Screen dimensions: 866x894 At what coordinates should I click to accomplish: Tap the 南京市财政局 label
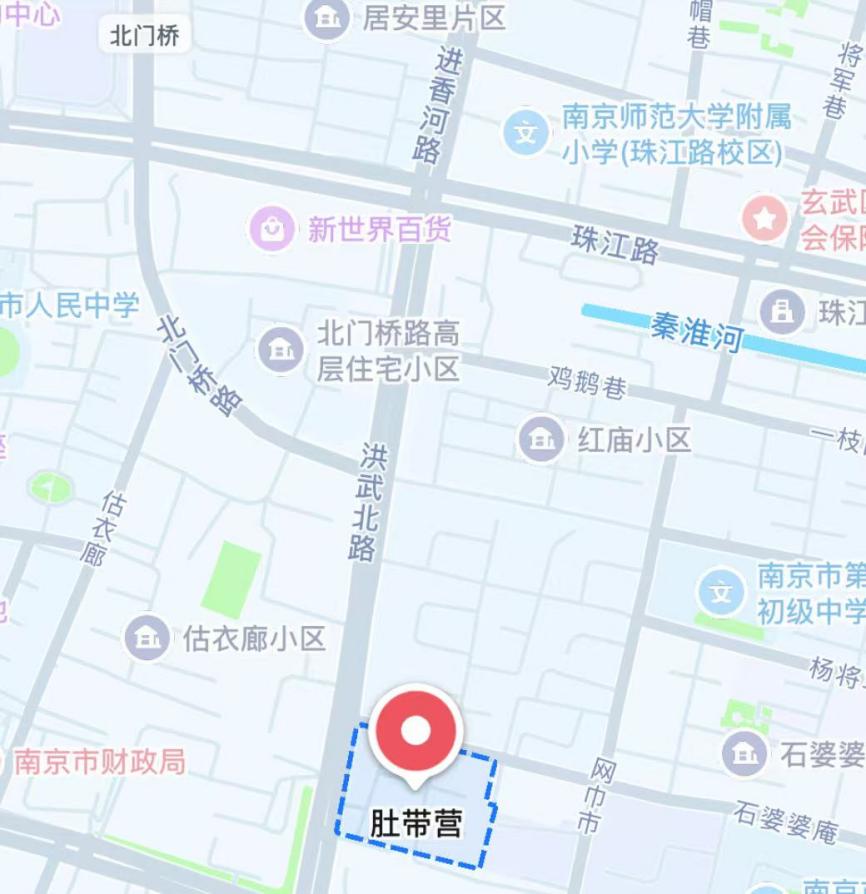pyautogui.click(x=100, y=761)
